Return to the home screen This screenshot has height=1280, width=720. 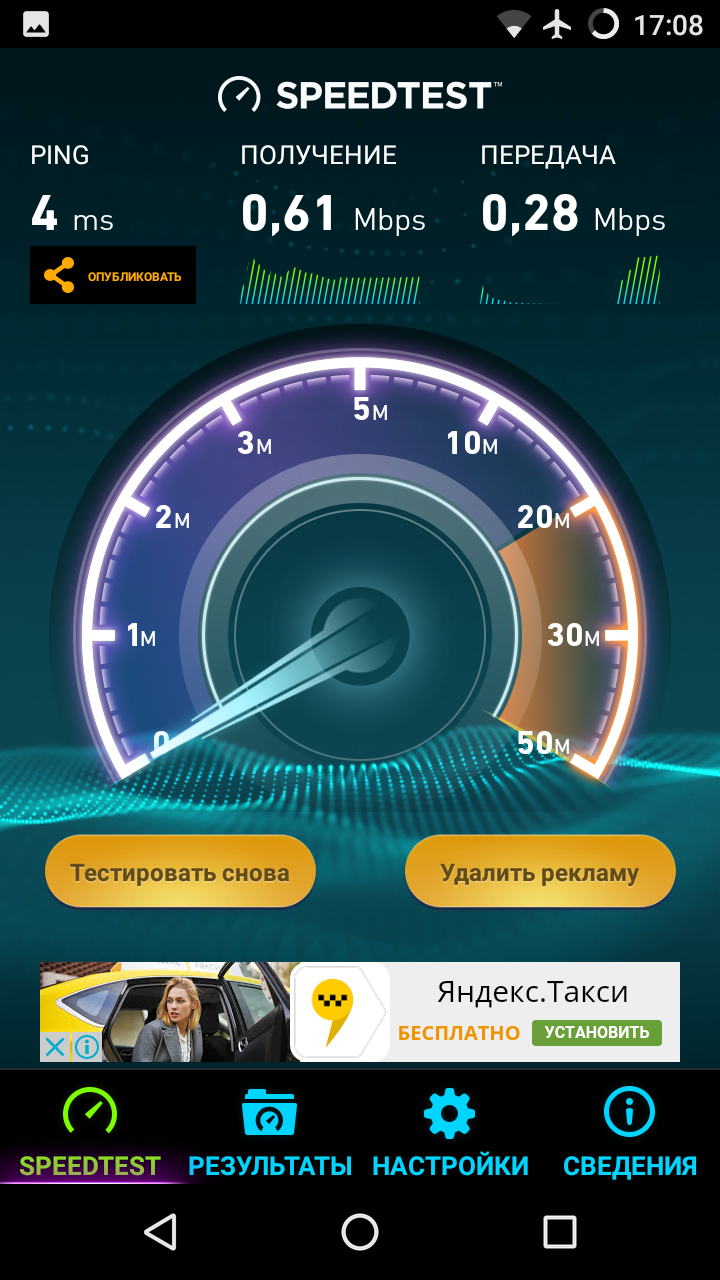pyautogui.click(x=360, y=1232)
